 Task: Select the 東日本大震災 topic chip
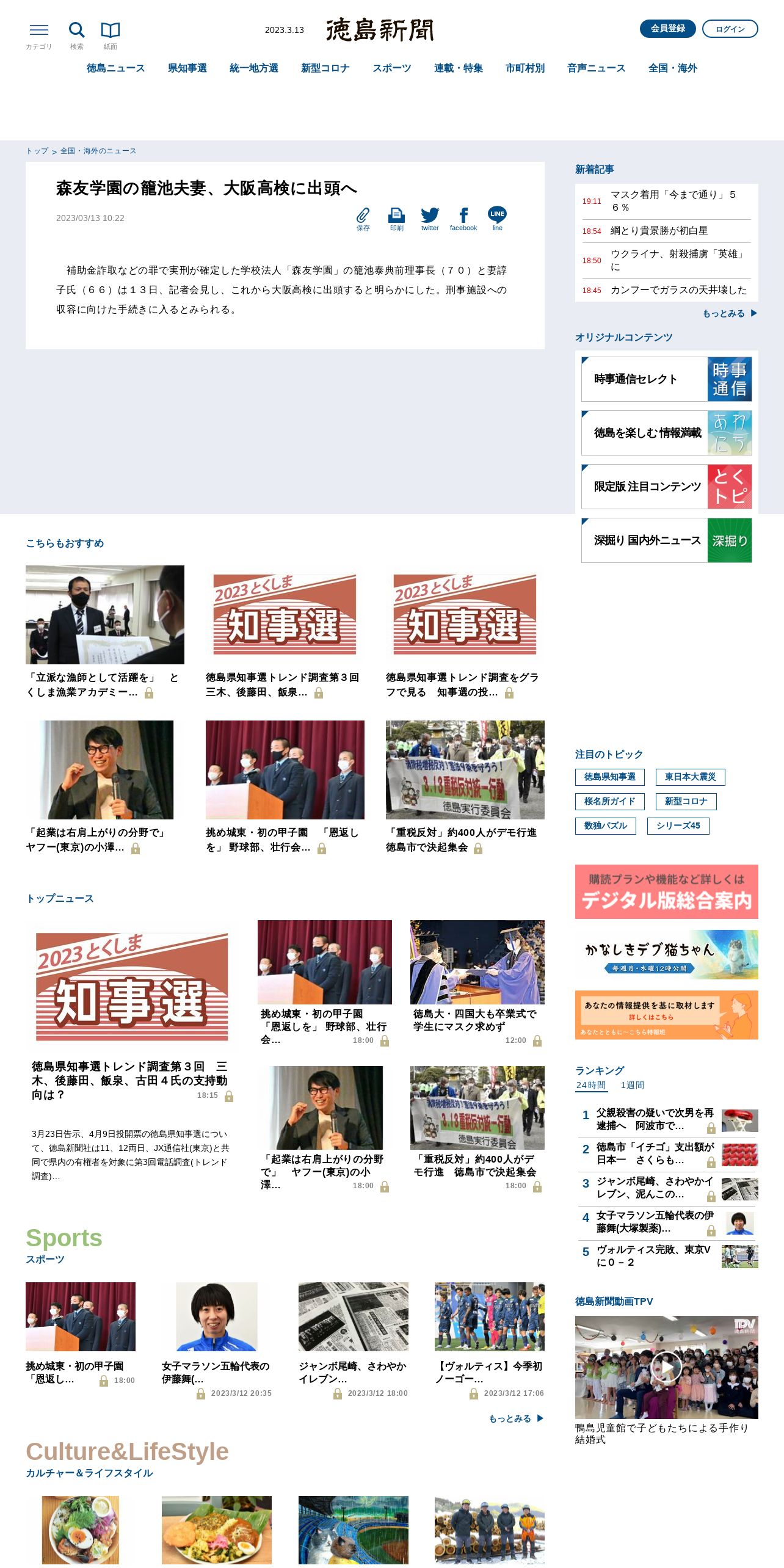pyautogui.click(x=690, y=777)
